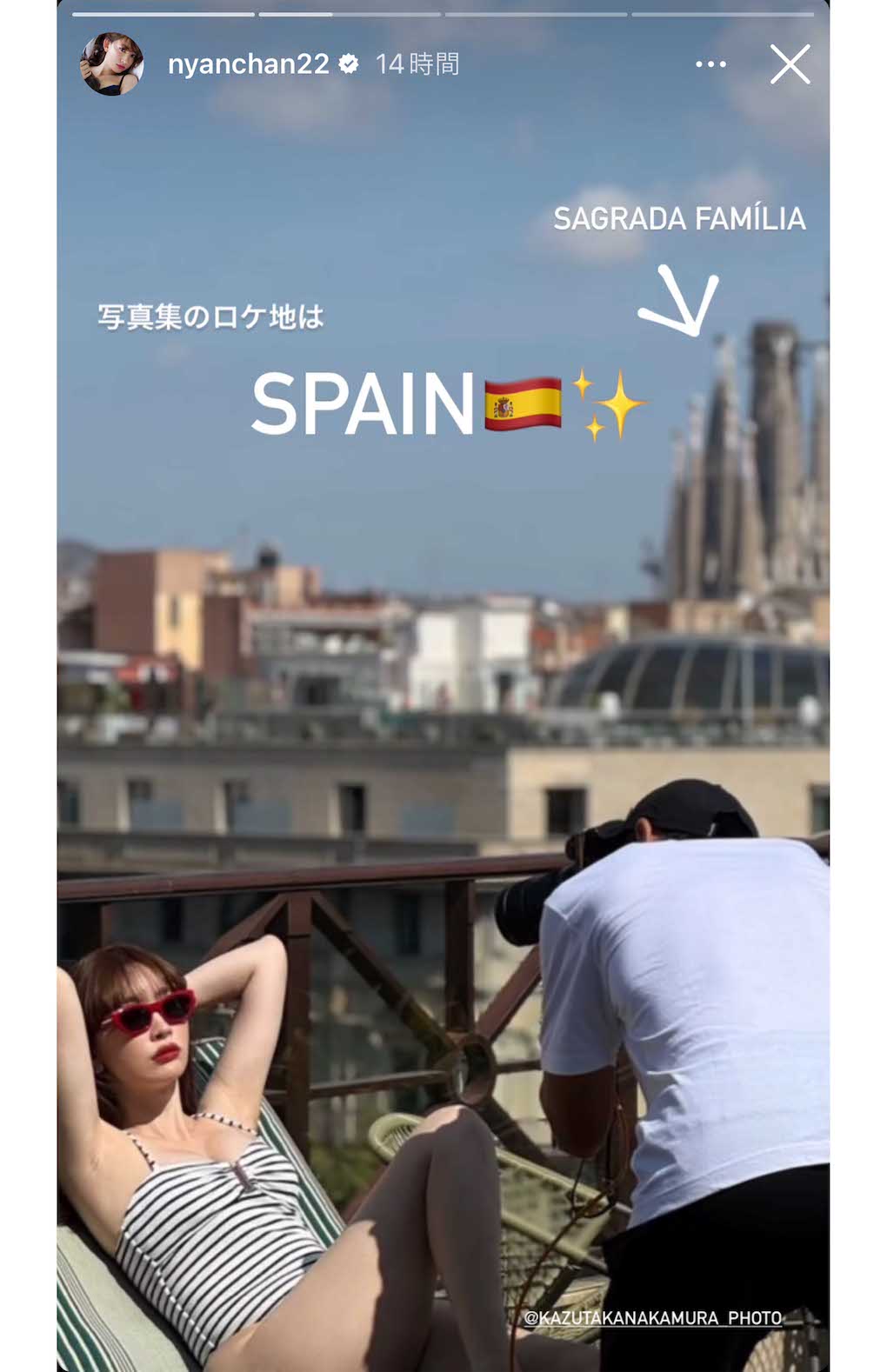This screenshot has width=887, height=1372.
Task: Tap the nyanchan22 username
Action: tap(248, 64)
